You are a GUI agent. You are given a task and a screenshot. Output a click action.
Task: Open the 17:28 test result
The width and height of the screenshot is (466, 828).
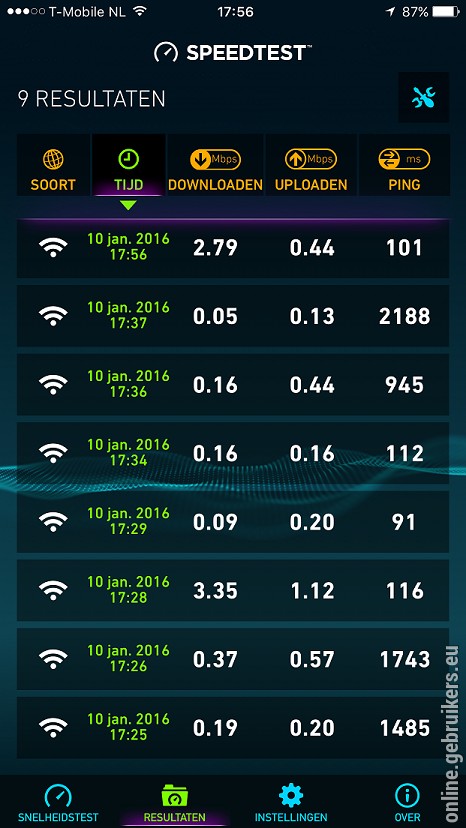pos(233,590)
